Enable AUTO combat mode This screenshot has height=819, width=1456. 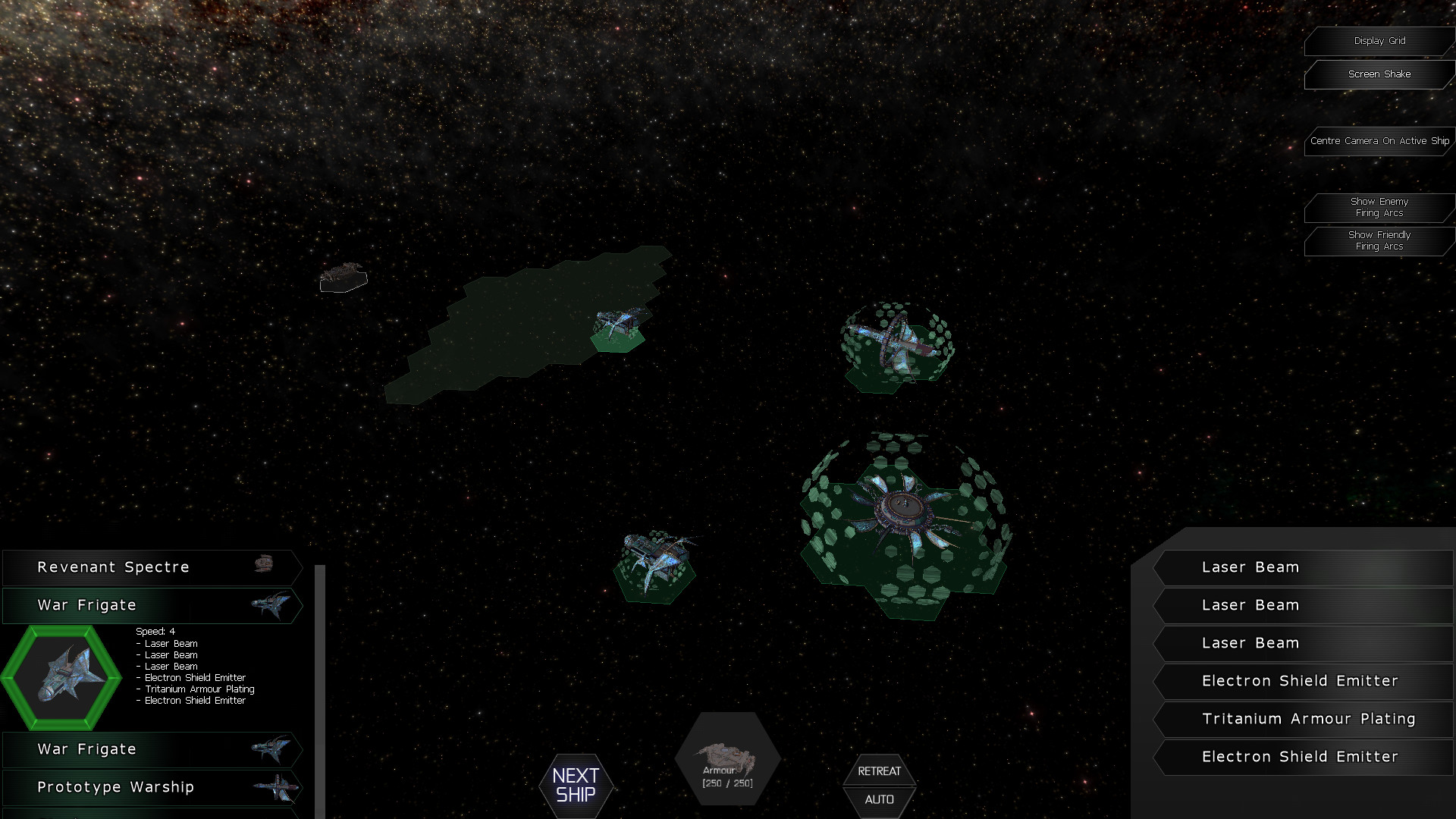pyautogui.click(x=879, y=799)
